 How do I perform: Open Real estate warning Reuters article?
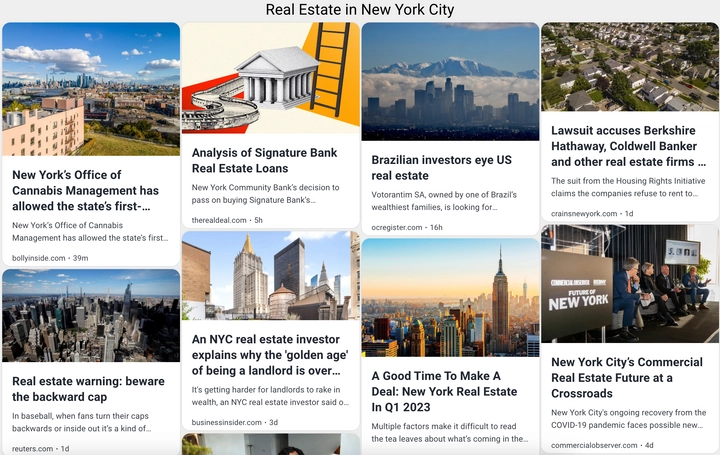(88, 389)
